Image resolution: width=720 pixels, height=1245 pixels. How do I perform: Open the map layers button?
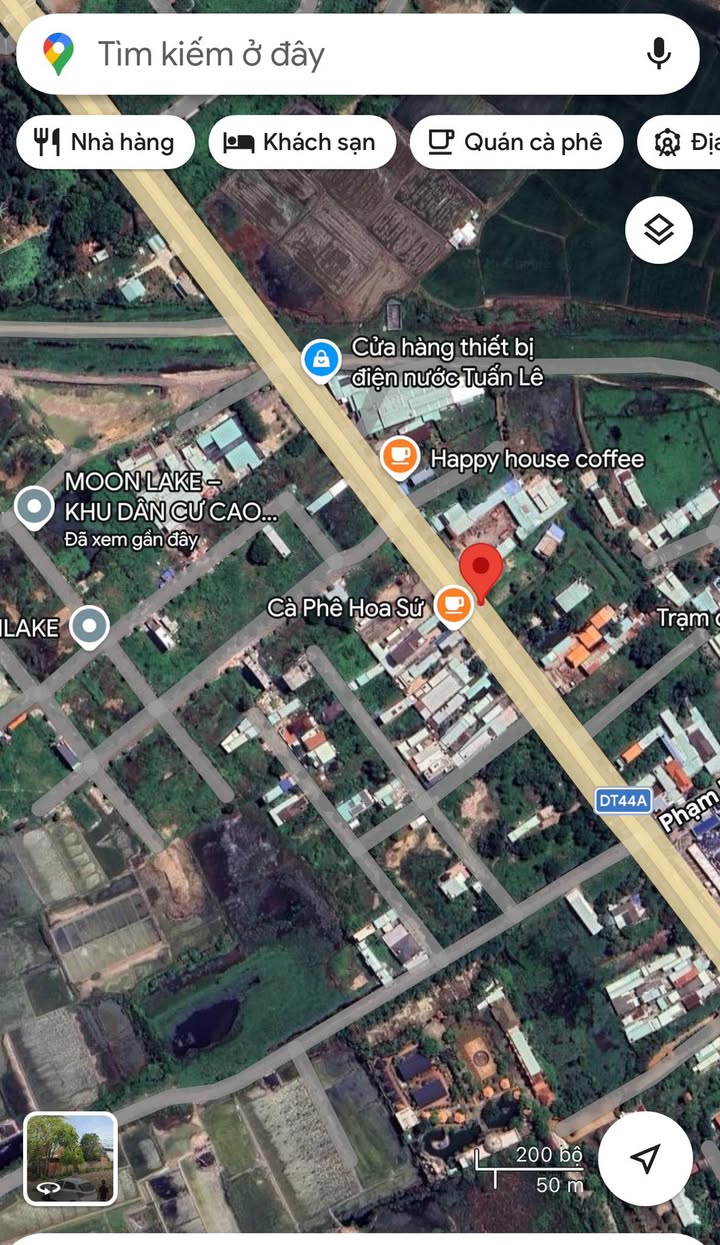[659, 231]
